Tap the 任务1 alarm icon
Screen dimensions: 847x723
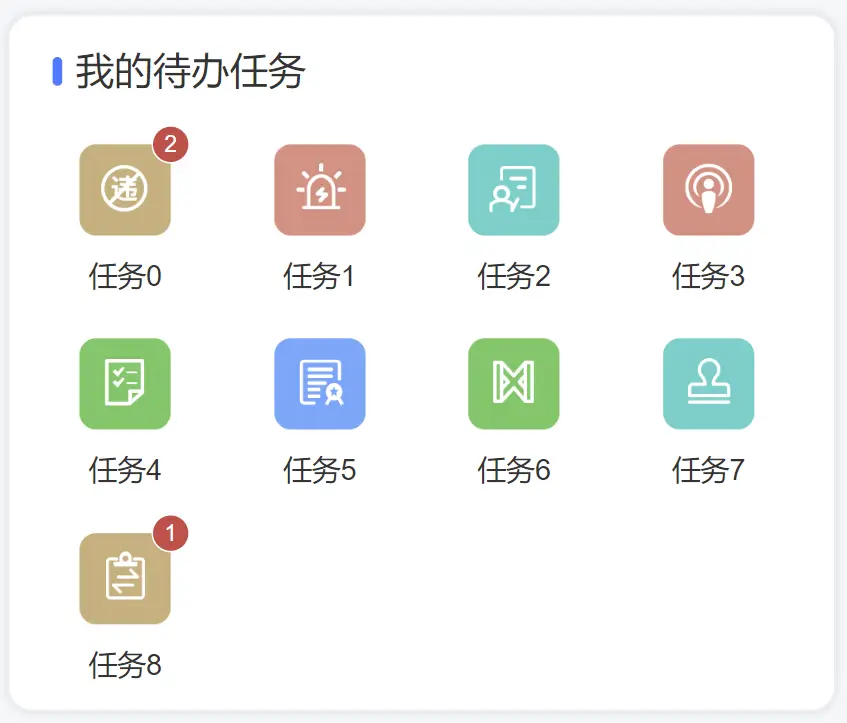point(320,190)
